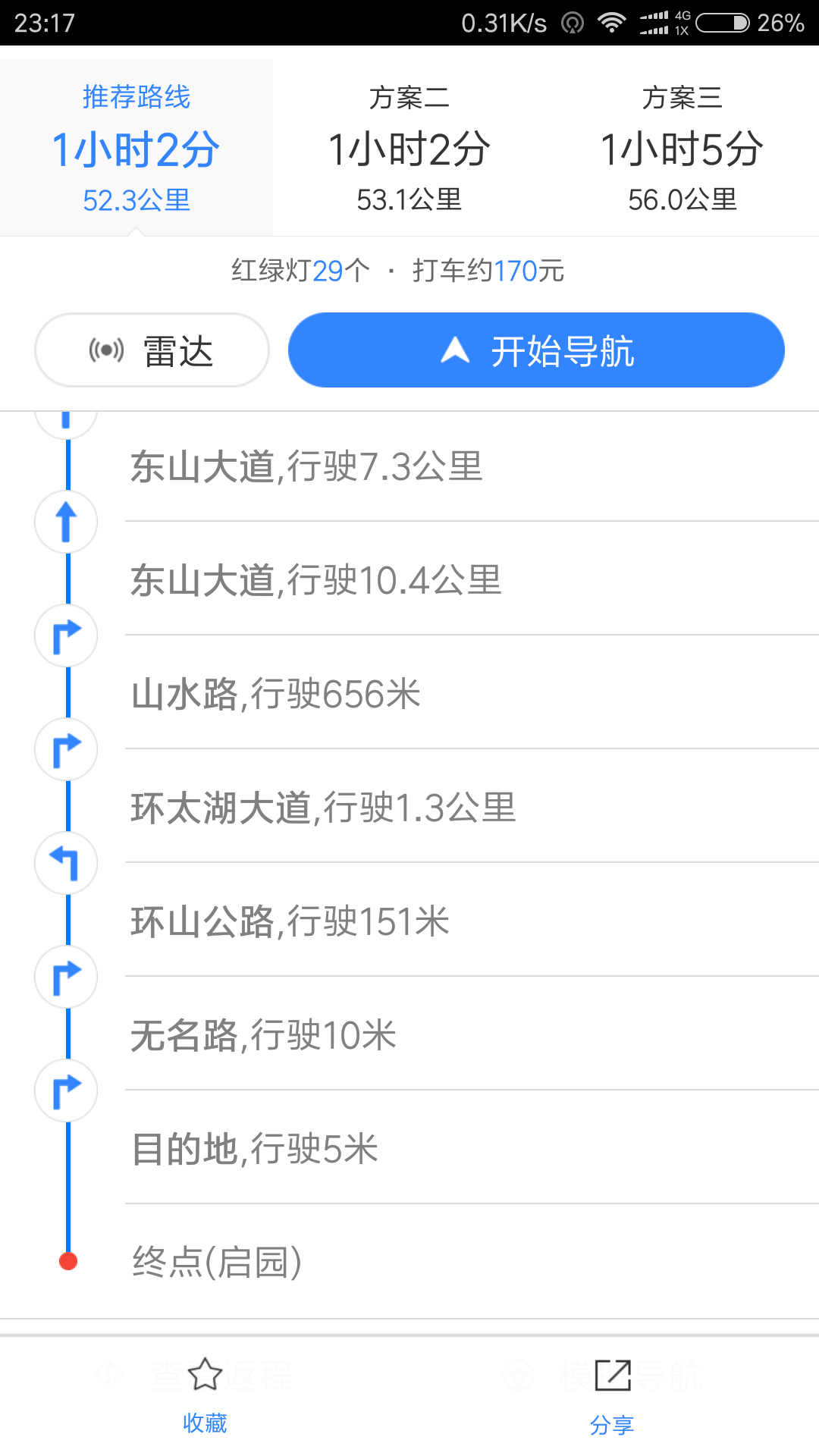Screen dimensions: 819x1456
Task: Switch to 方案二 route
Action: point(409,148)
